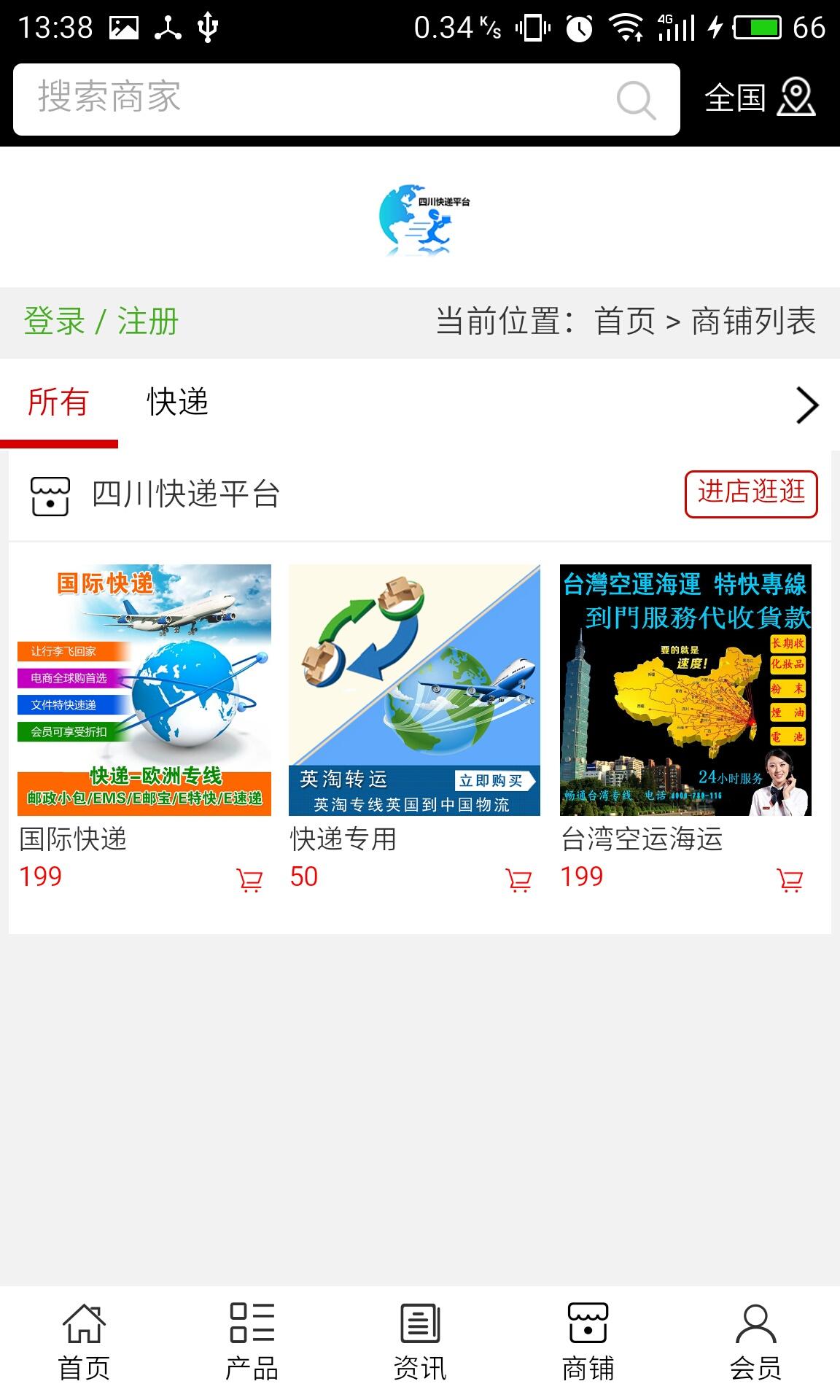The height and width of the screenshot is (1400, 840).
Task: Switch to the 快递 category tab
Action: coord(177,402)
